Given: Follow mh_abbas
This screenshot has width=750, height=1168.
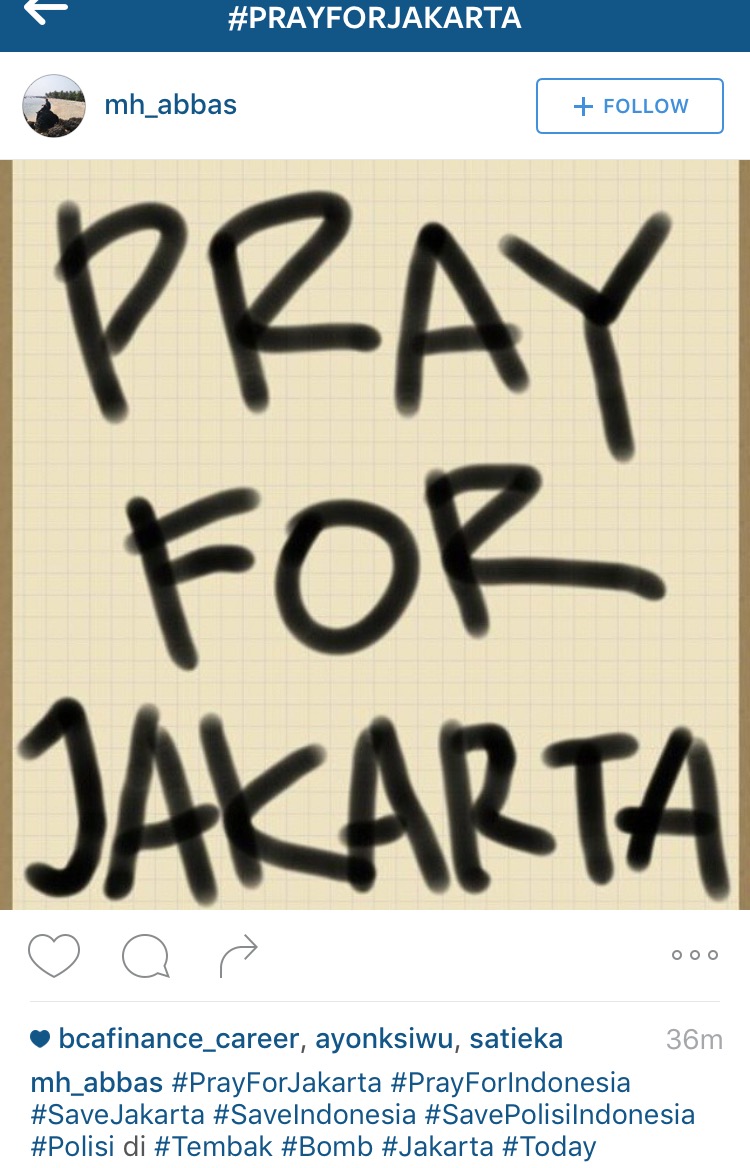Looking at the screenshot, I should [629, 106].
